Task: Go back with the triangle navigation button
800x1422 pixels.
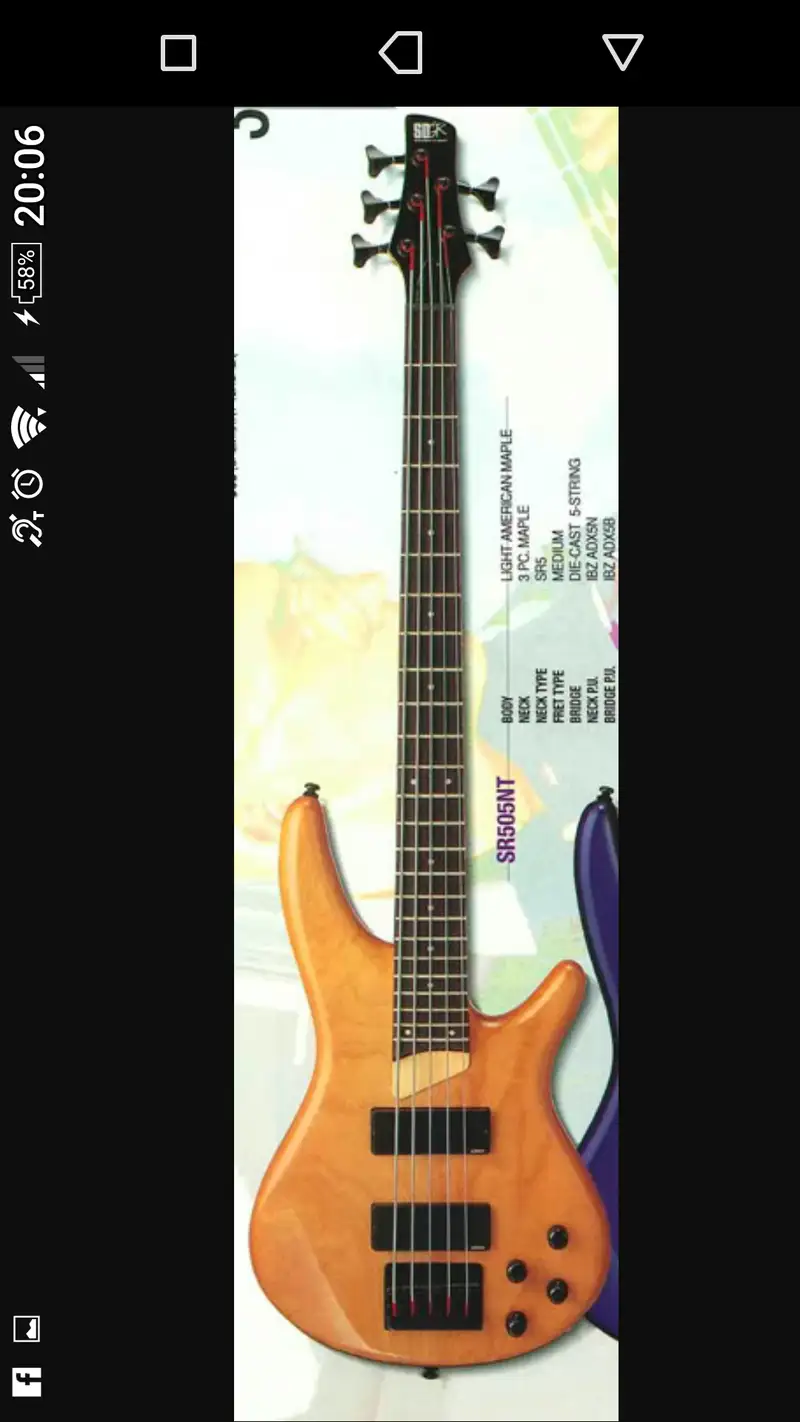Action: click(x=622, y=52)
